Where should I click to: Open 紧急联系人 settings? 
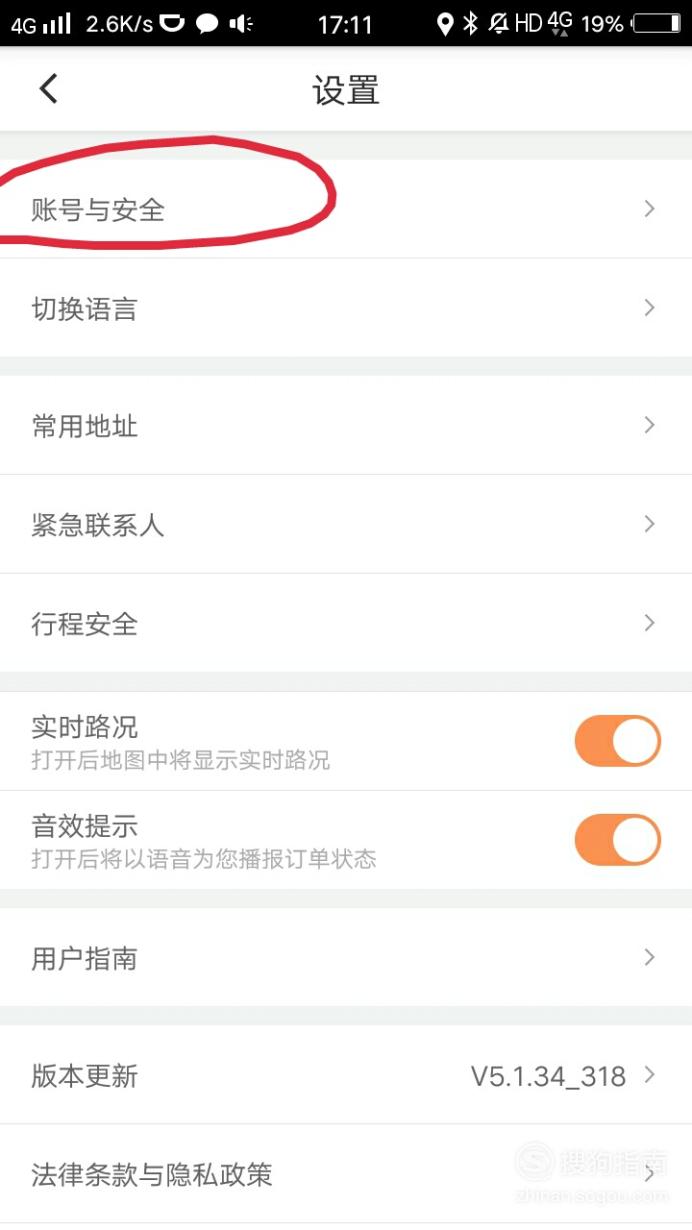[346, 524]
